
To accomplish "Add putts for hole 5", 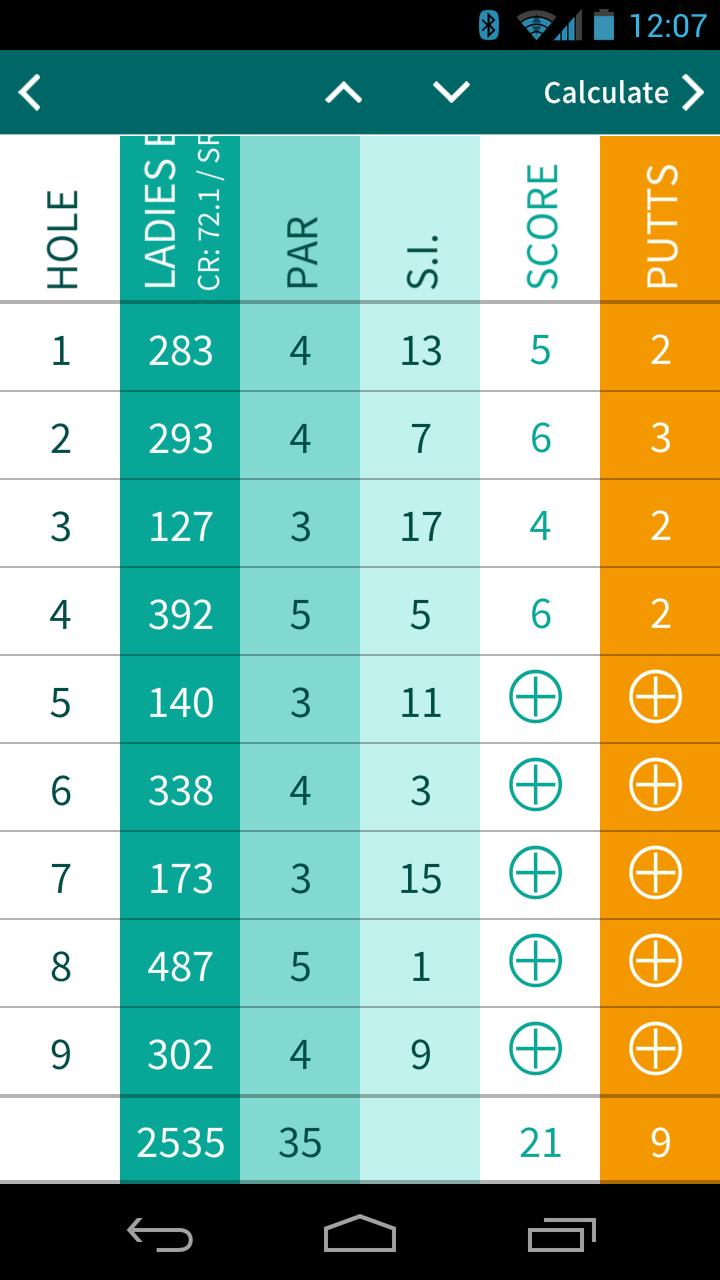I will point(656,698).
